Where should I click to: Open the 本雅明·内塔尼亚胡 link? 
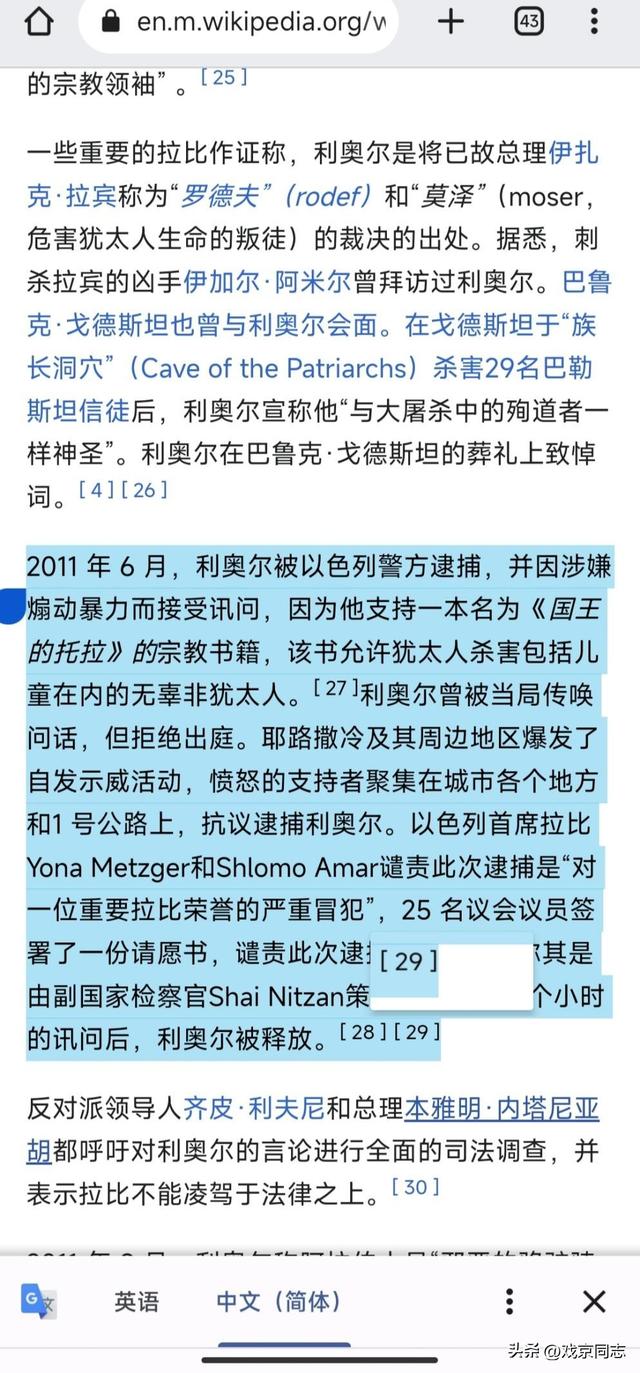pyautogui.click(x=500, y=1109)
